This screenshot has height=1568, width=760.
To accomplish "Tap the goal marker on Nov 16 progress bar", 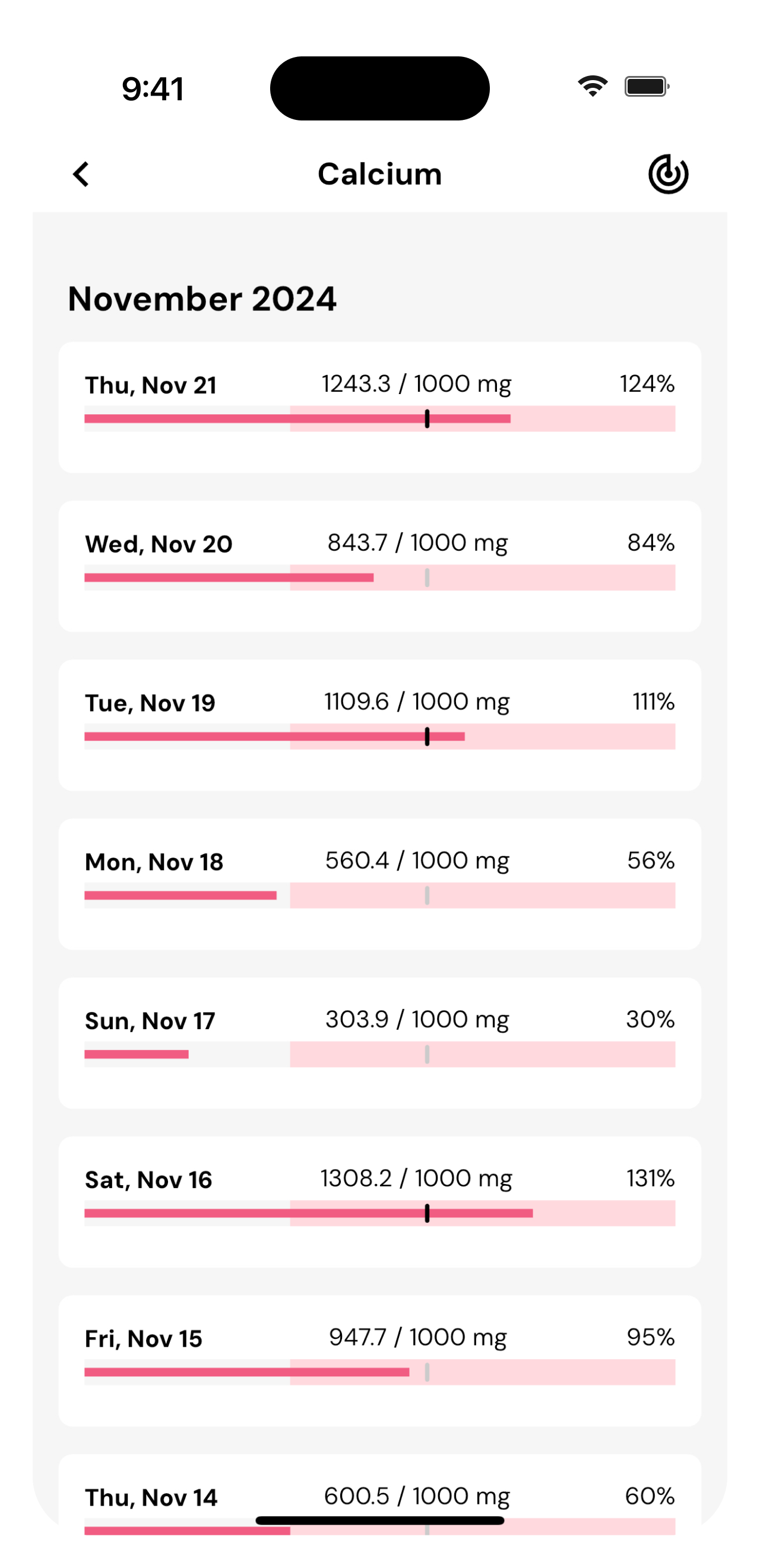I will [428, 1214].
